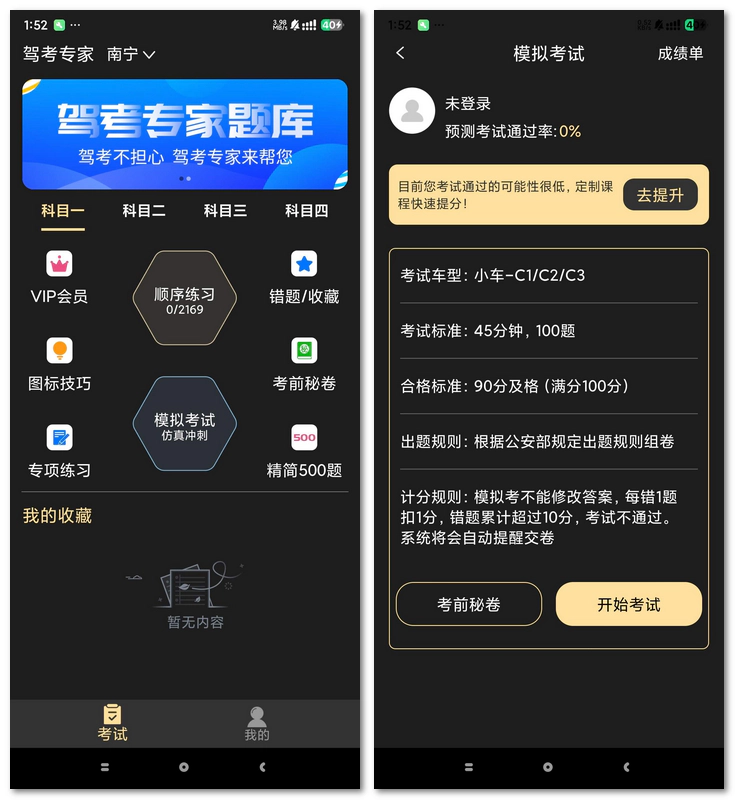The image size is (735, 800).
Task: Switch to the 我的 bottom tab
Action: [257, 723]
